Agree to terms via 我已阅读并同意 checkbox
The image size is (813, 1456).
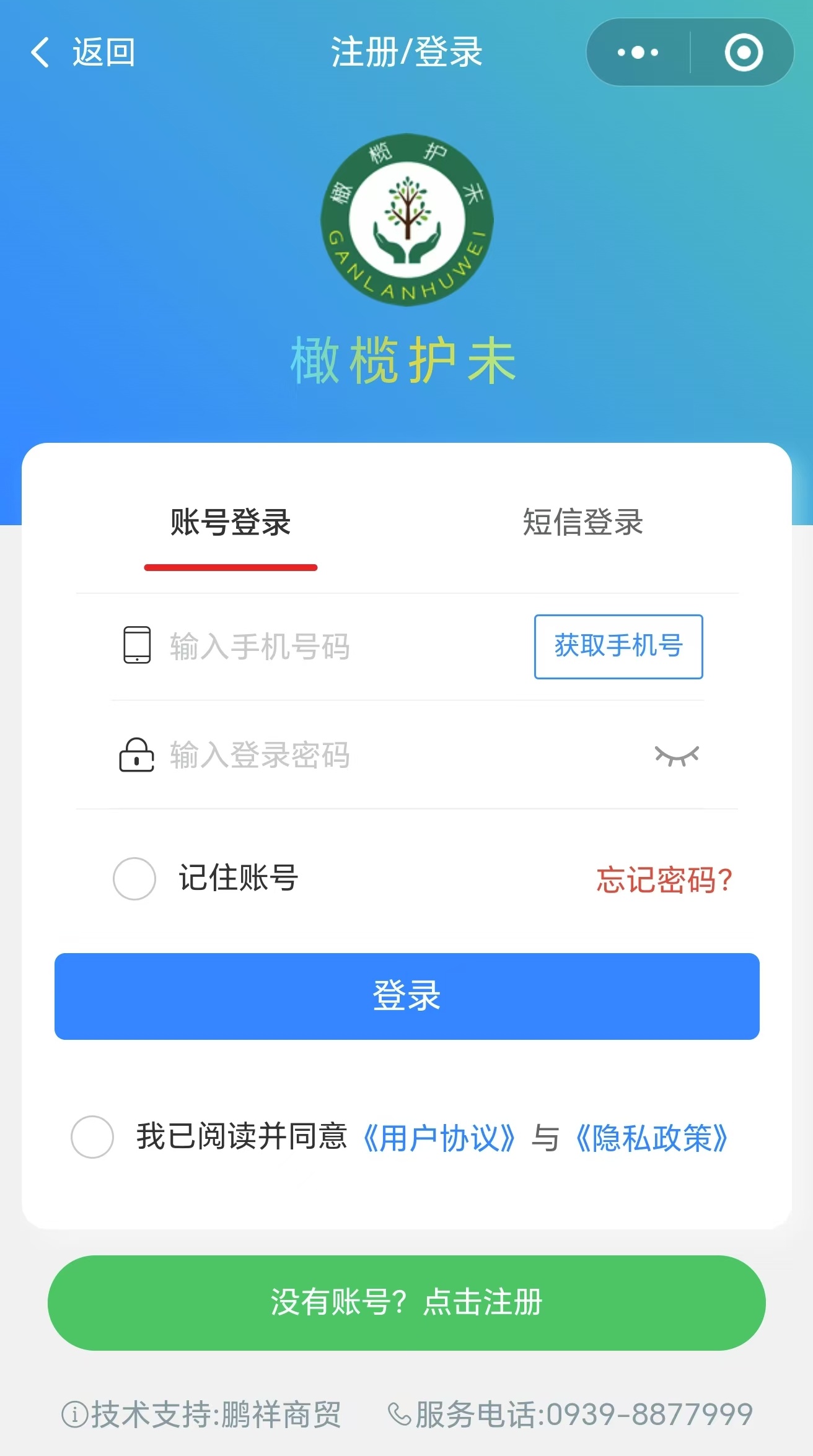[92, 1136]
